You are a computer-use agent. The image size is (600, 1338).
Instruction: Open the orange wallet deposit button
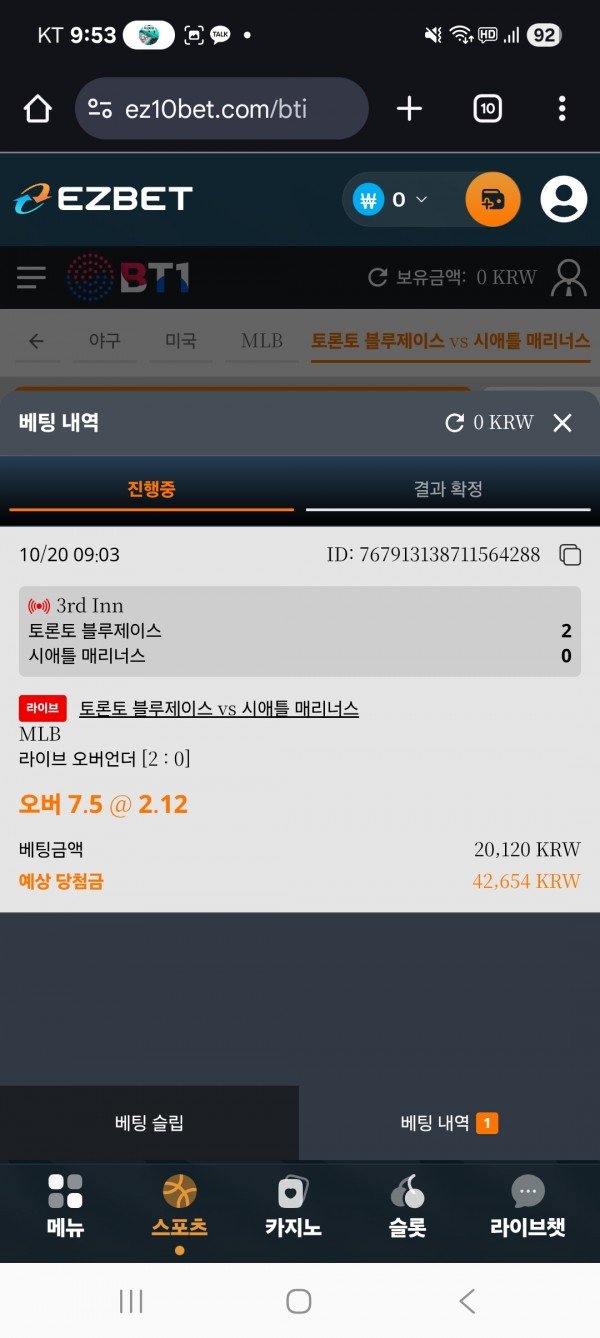[493, 199]
